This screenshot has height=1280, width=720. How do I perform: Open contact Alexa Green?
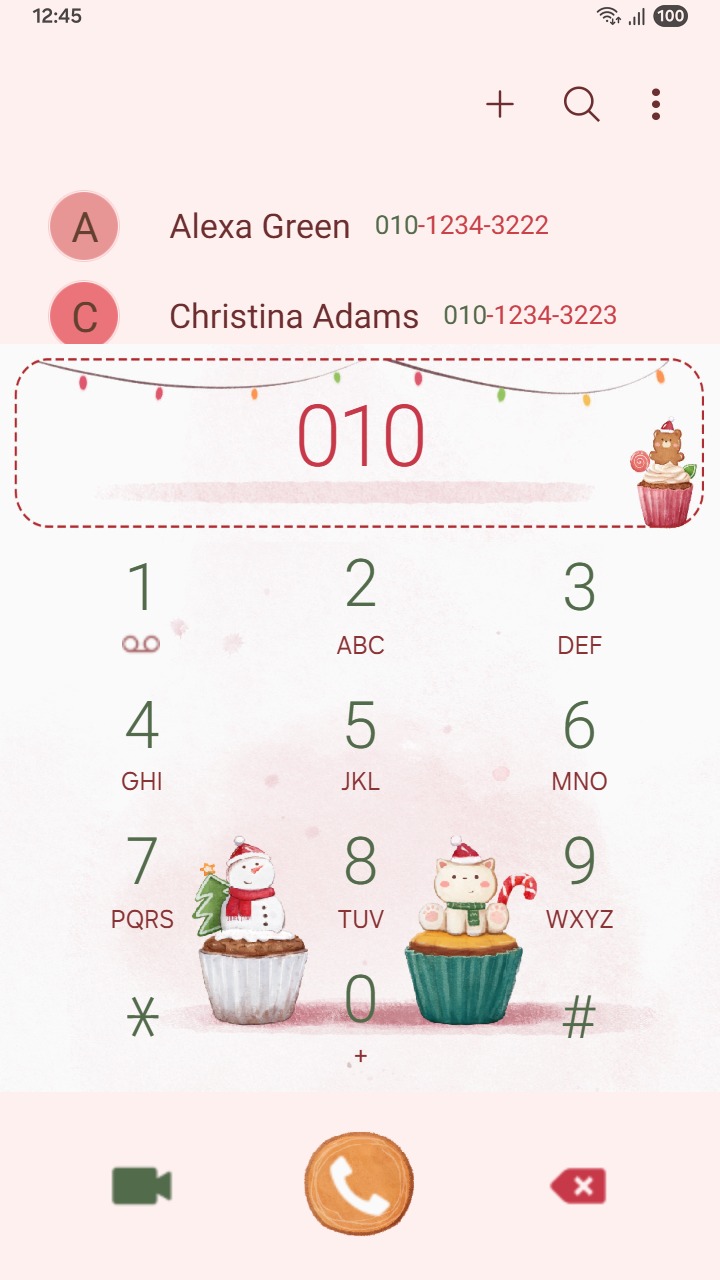pyautogui.click(x=260, y=226)
